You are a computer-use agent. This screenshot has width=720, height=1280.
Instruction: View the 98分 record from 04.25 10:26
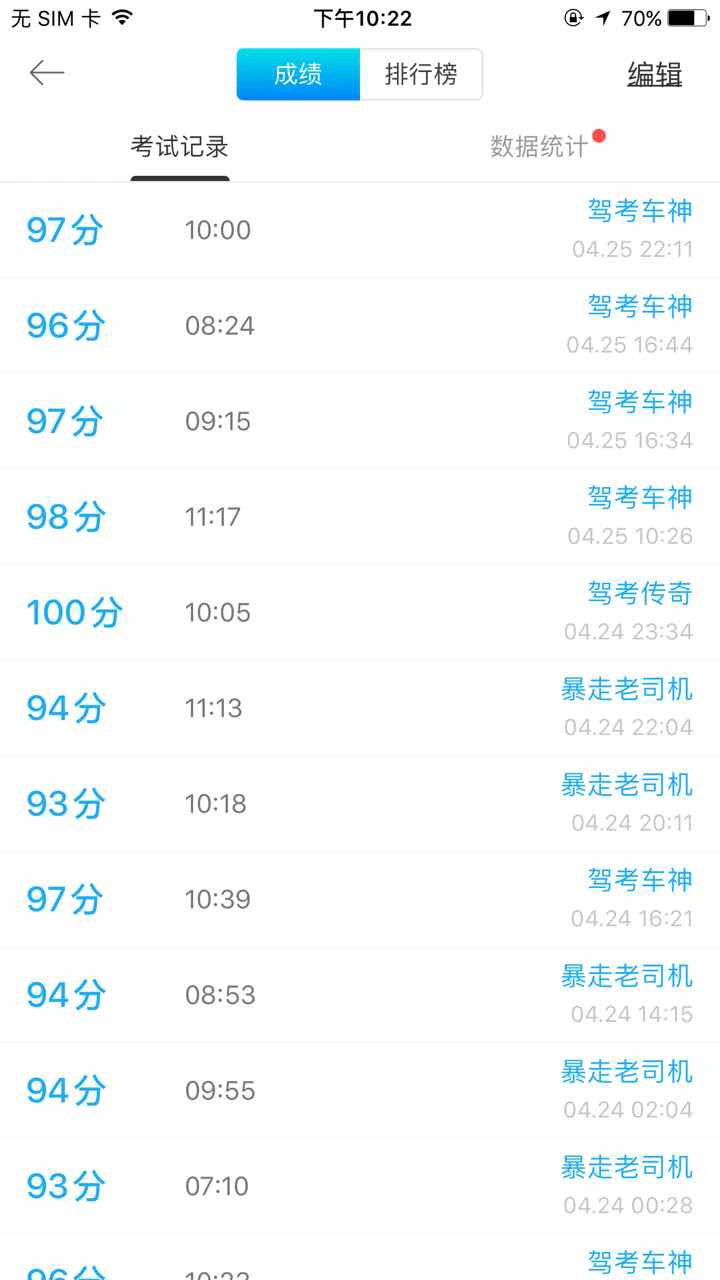(x=360, y=517)
